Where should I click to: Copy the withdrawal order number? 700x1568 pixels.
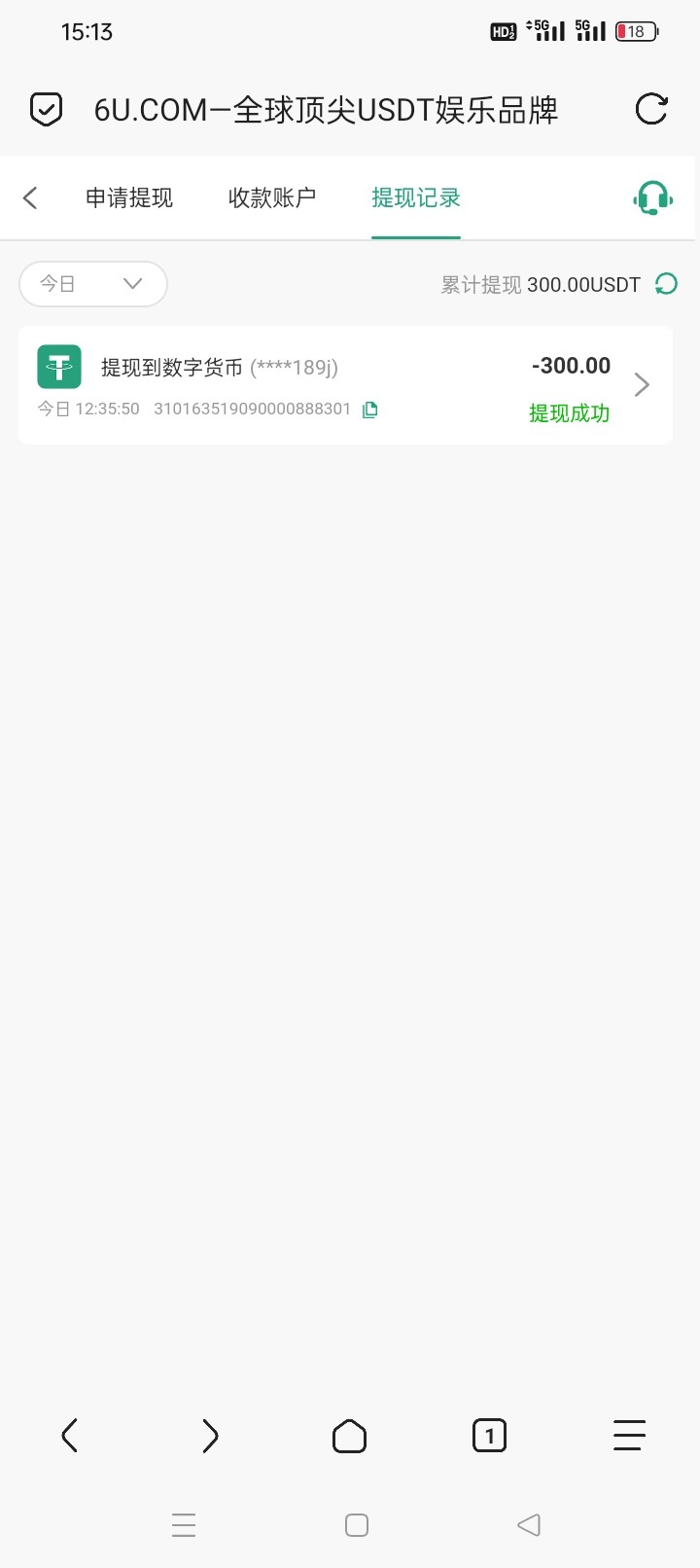(x=369, y=410)
